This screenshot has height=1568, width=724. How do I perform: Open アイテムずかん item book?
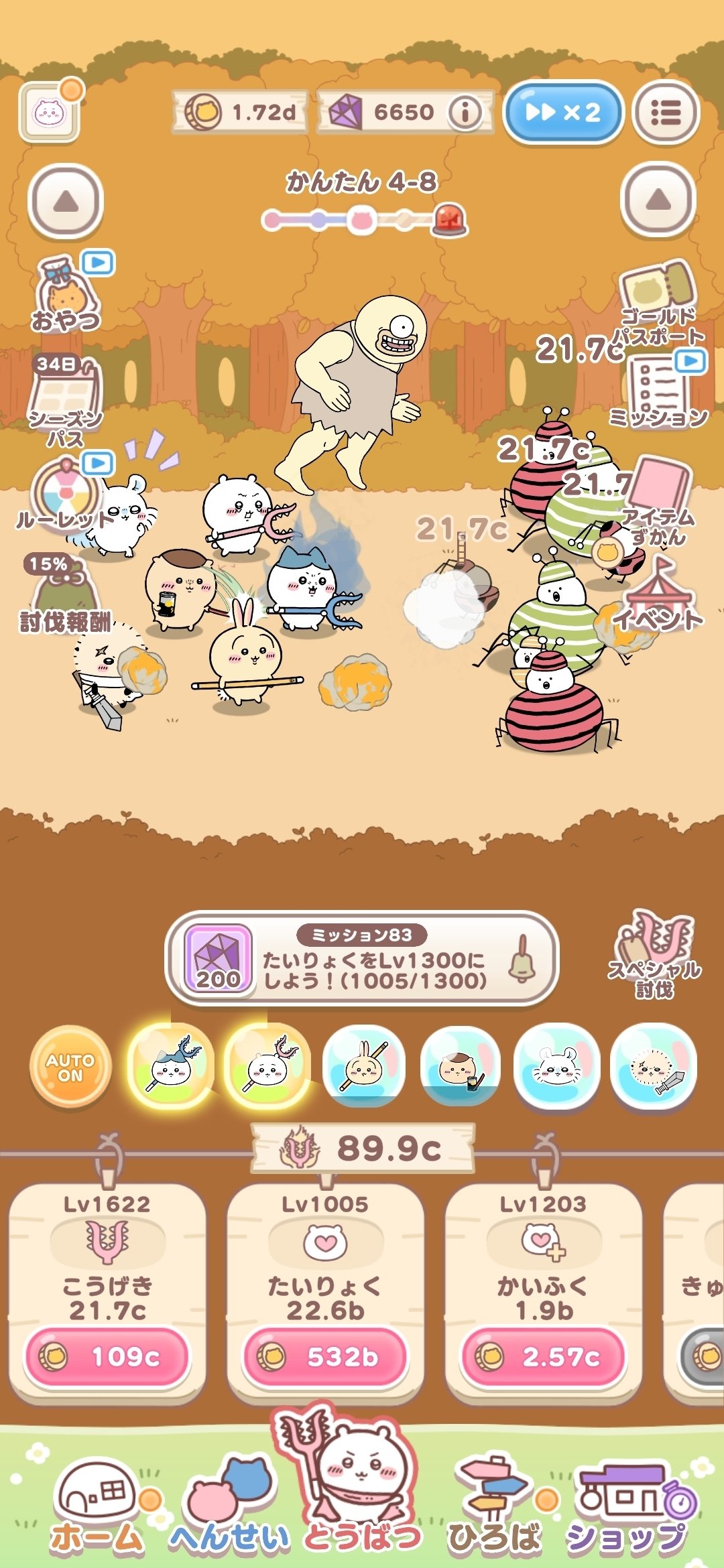pyautogui.click(x=658, y=499)
